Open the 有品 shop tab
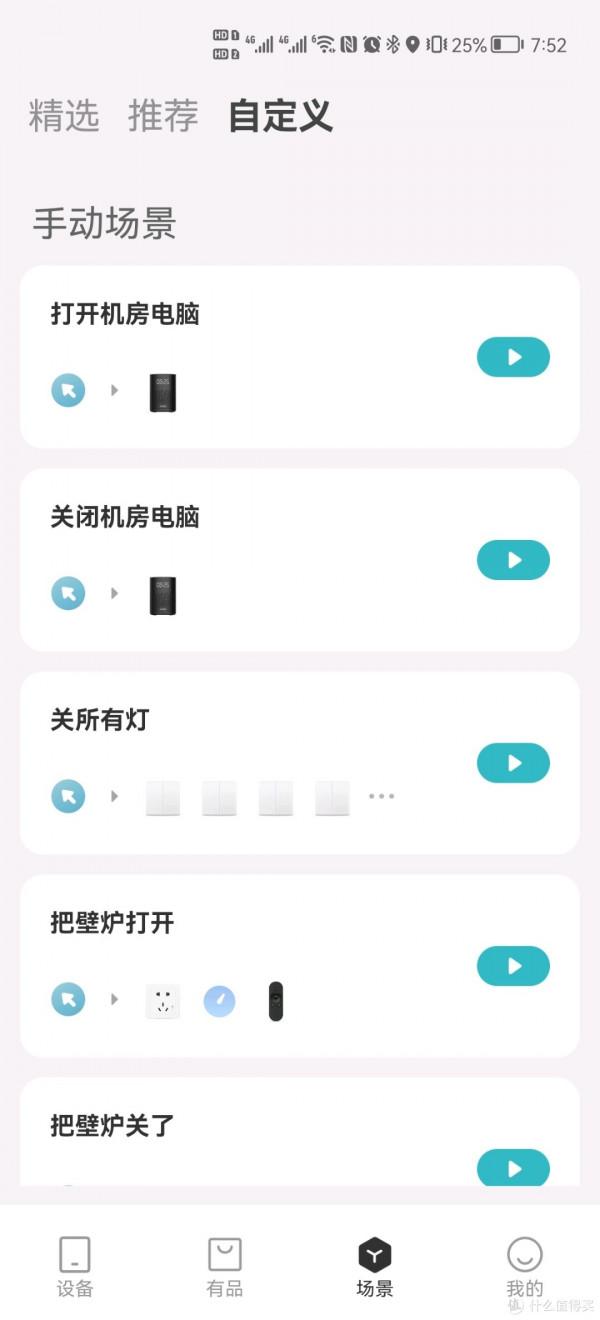600x1320 pixels. click(225, 1266)
